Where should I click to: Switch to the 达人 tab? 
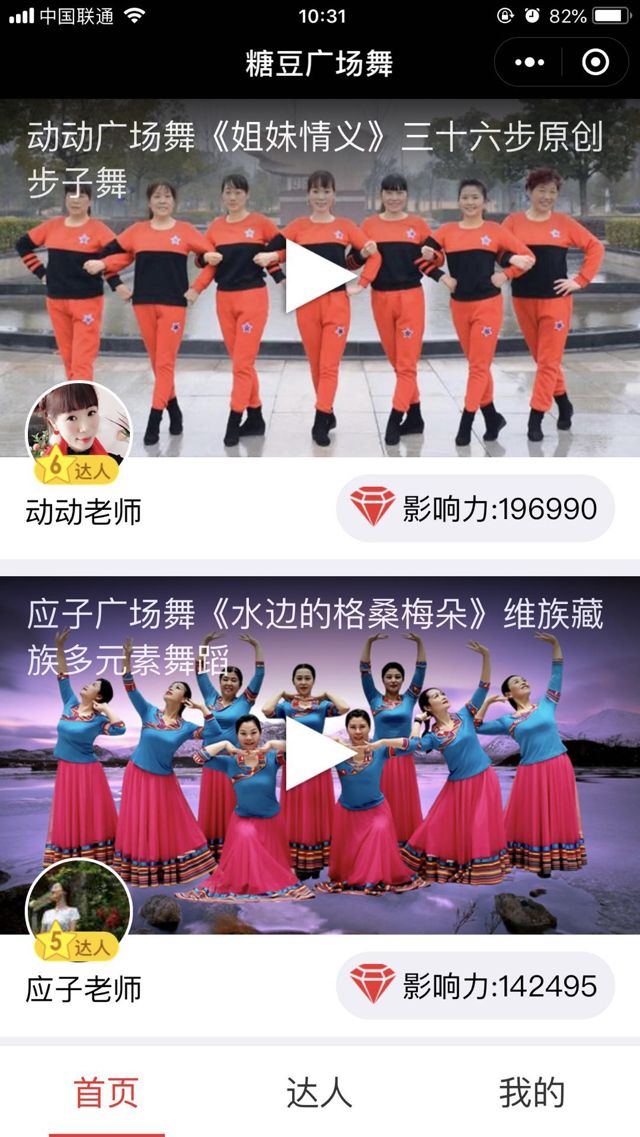click(319, 1092)
